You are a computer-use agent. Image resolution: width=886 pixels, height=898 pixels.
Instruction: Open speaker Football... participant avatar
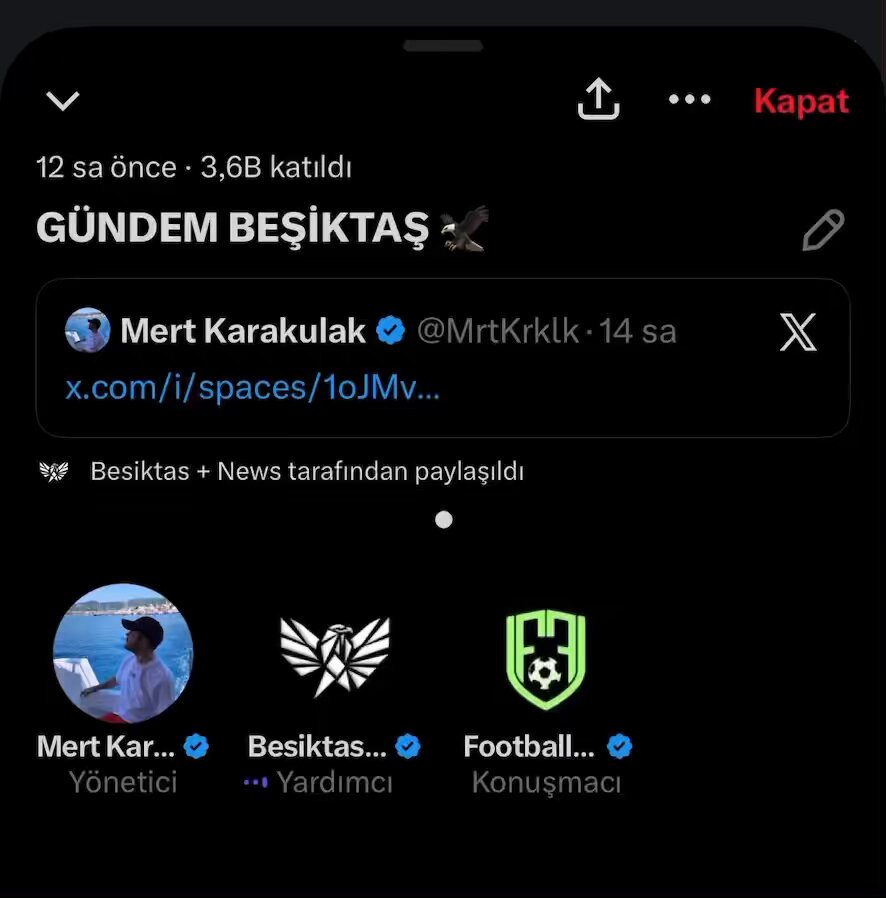pyautogui.click(x=546, y=659)
